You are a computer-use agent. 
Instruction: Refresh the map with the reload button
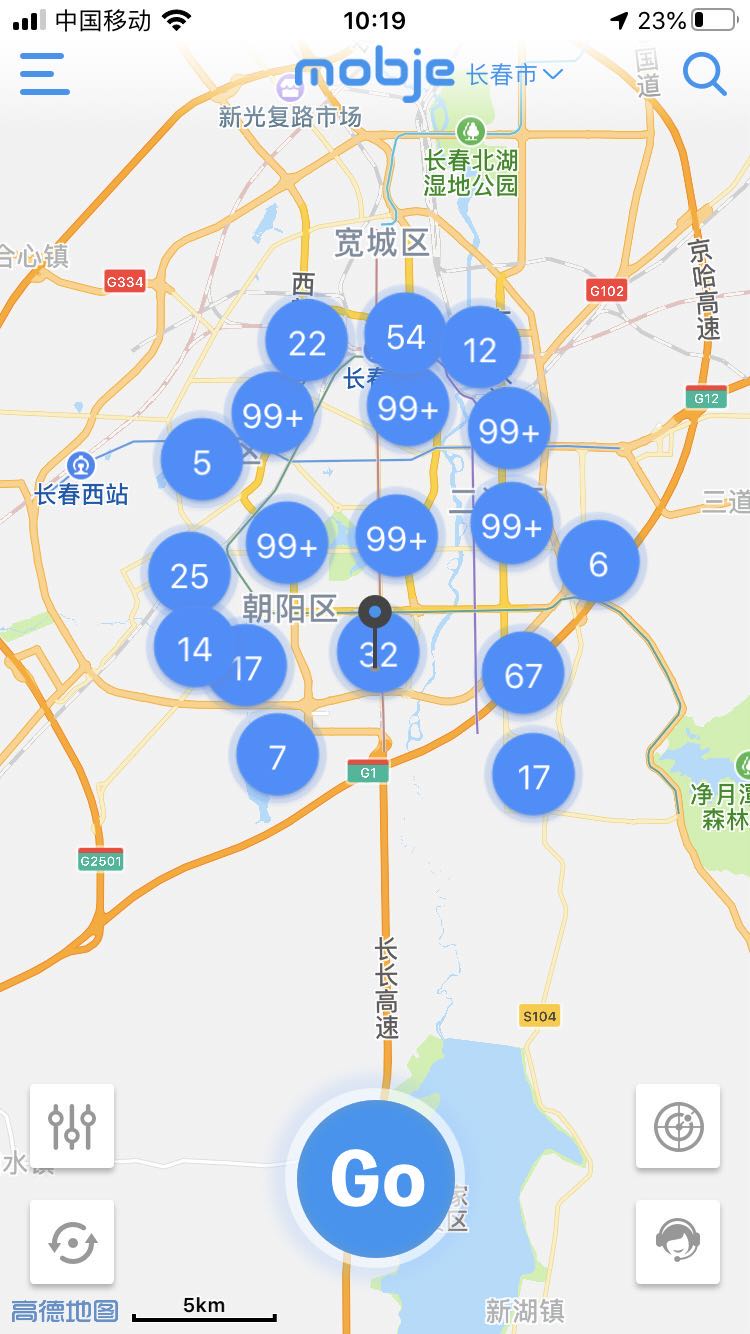click(x=72, y=1242)
